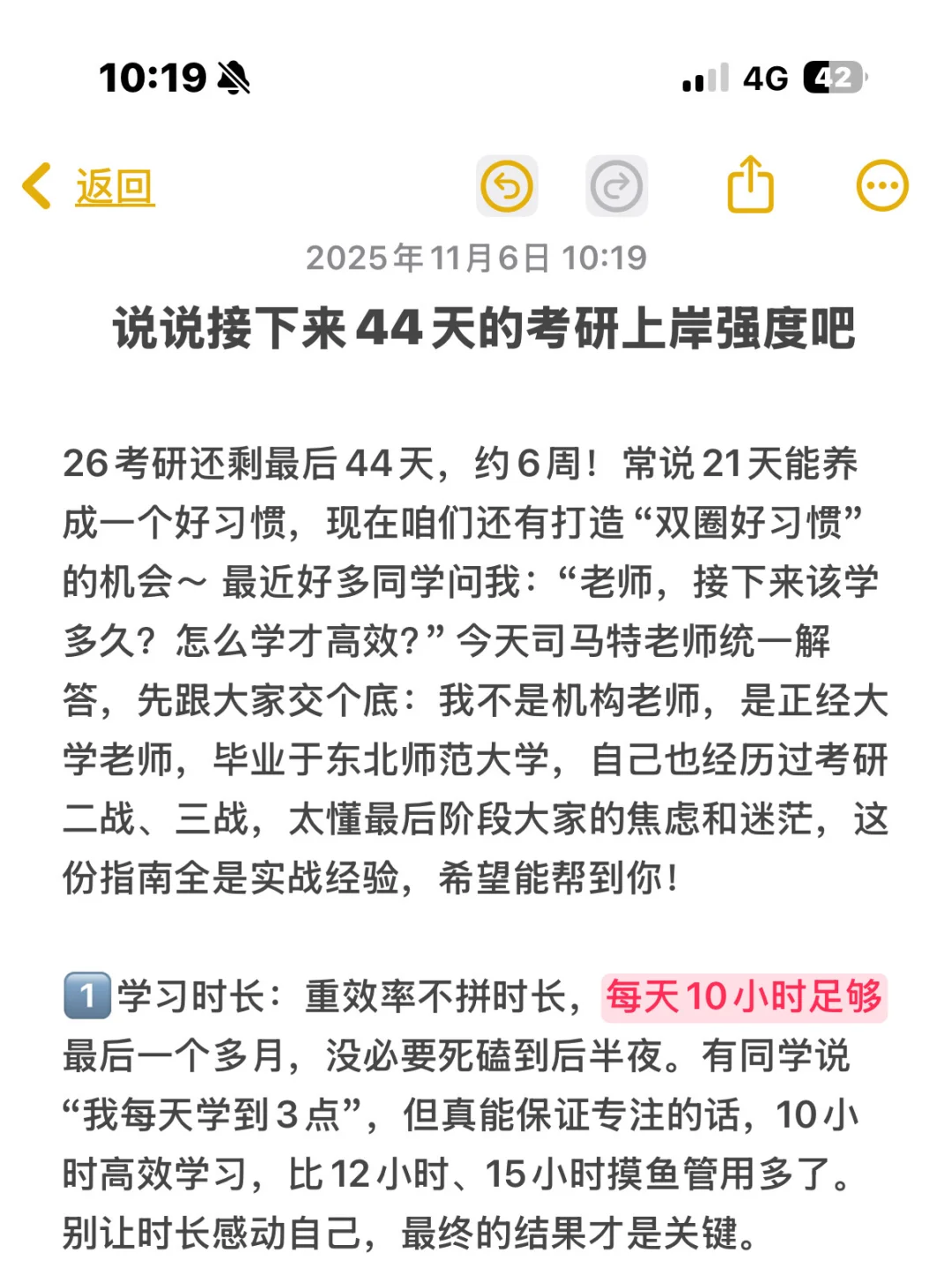The image size is (952, 1283).
Task: Tap the undo icon
Action: [507, 186]
